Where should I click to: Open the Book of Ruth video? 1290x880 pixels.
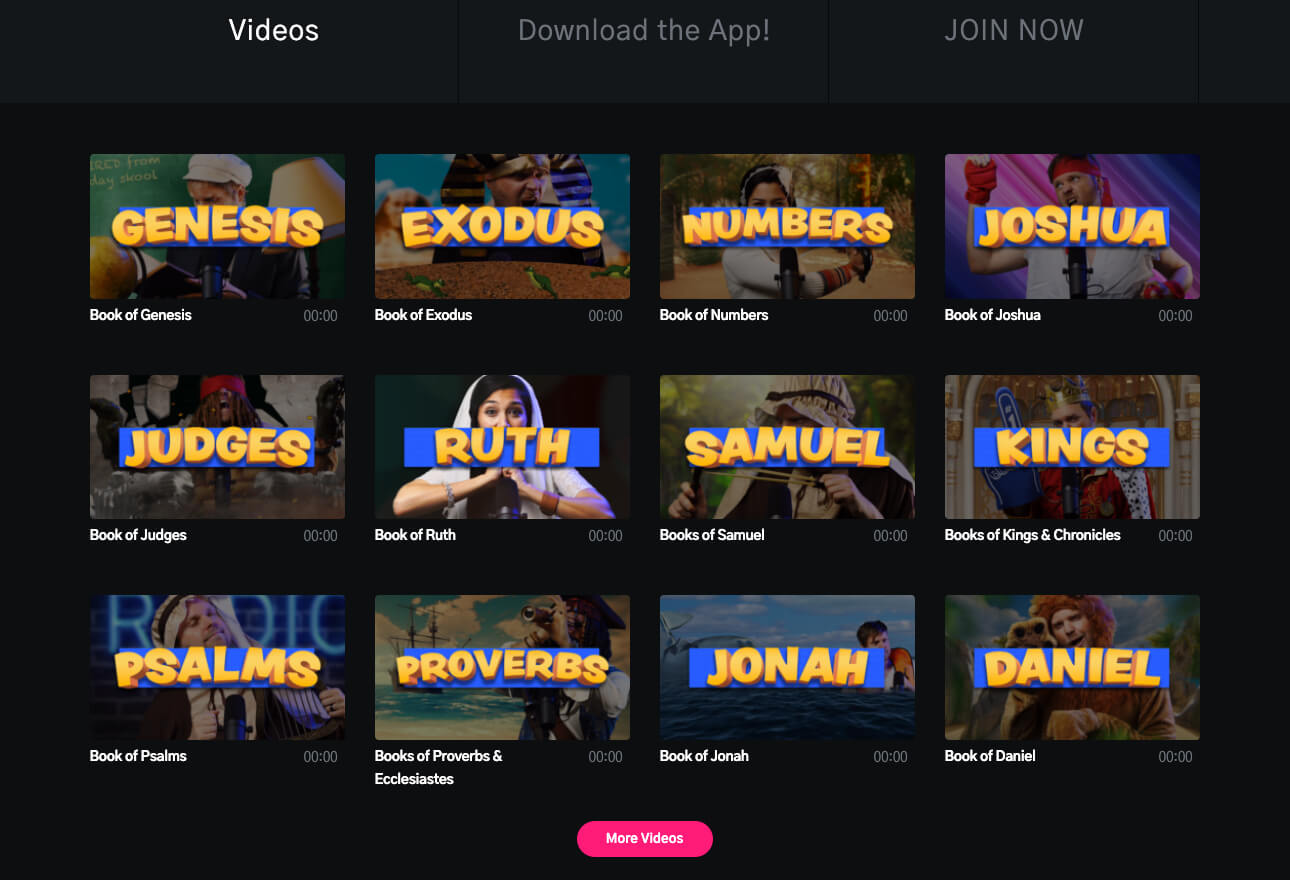click(502, 447)
